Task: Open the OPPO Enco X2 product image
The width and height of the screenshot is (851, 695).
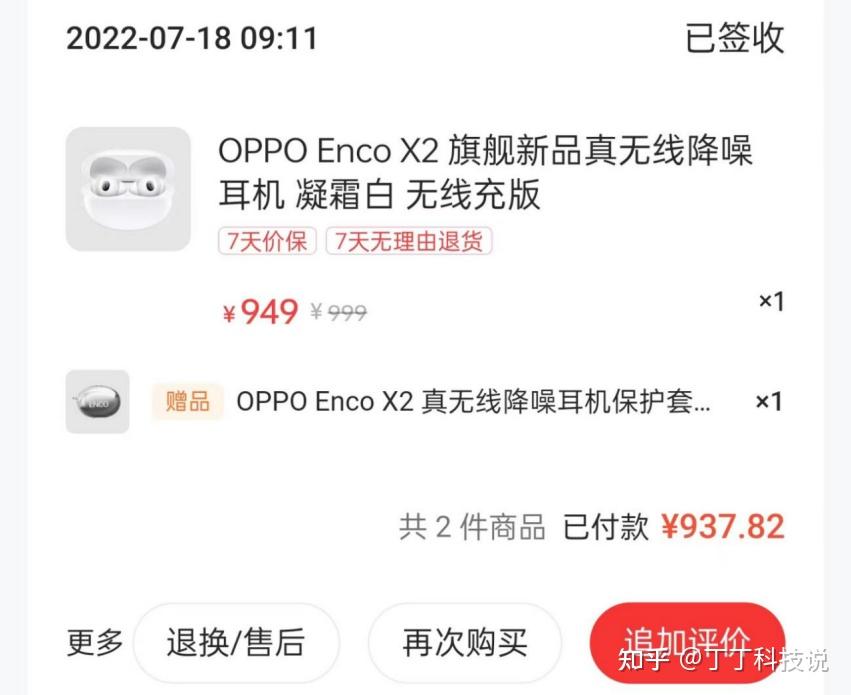Action: (128, 188)
